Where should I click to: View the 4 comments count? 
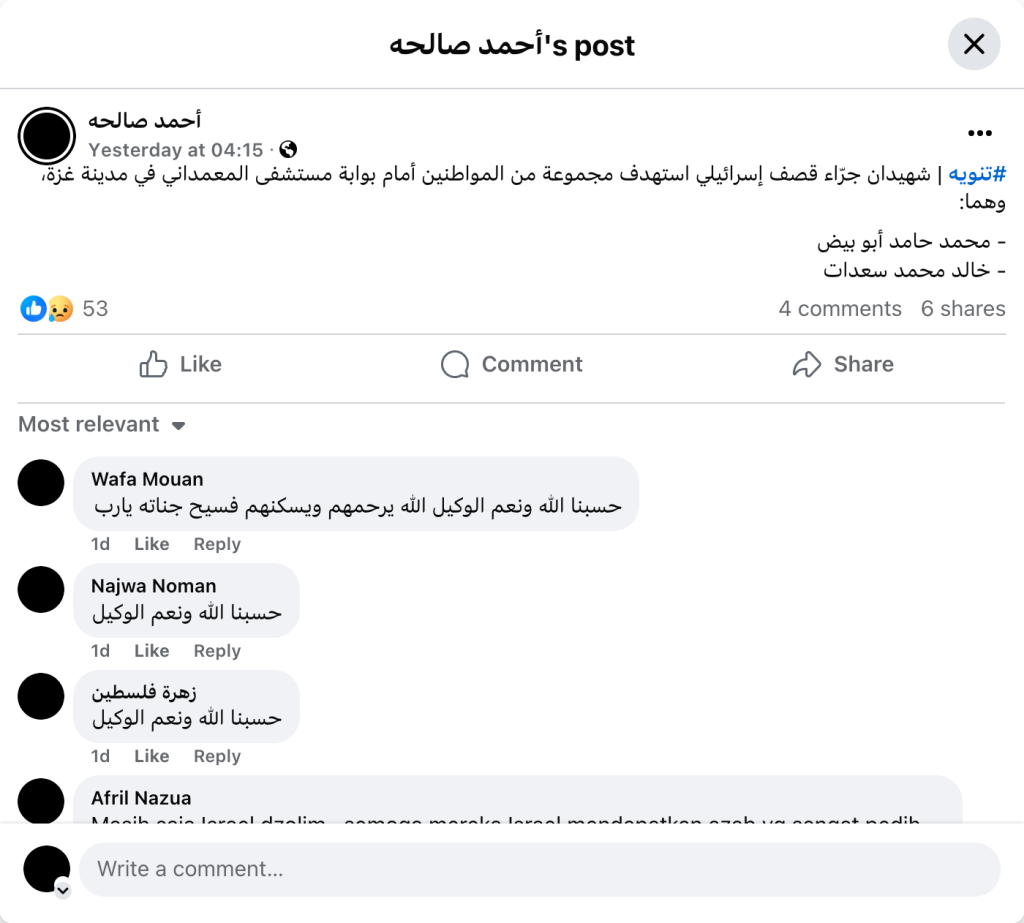click(x=840, y=308)
